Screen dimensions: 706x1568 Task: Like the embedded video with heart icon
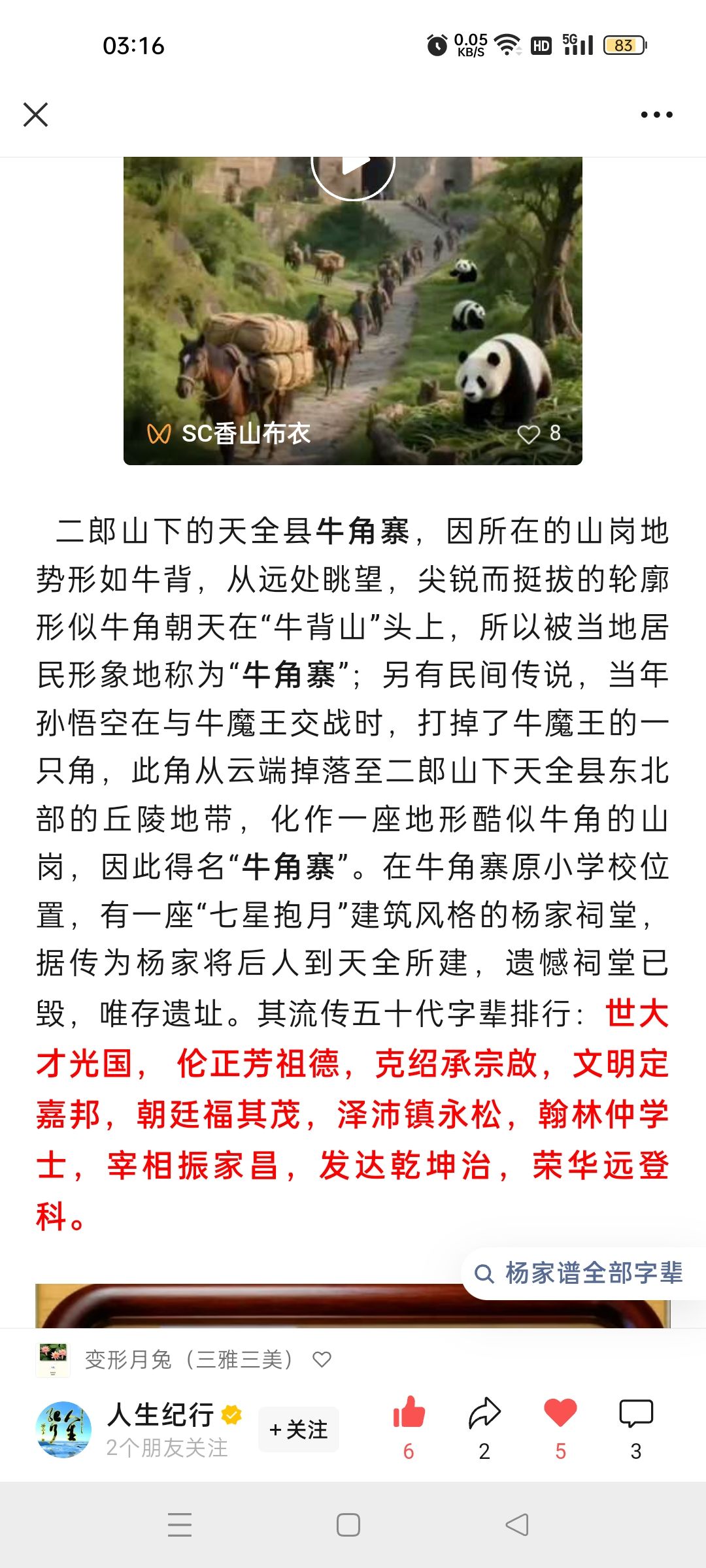[528, 434]
